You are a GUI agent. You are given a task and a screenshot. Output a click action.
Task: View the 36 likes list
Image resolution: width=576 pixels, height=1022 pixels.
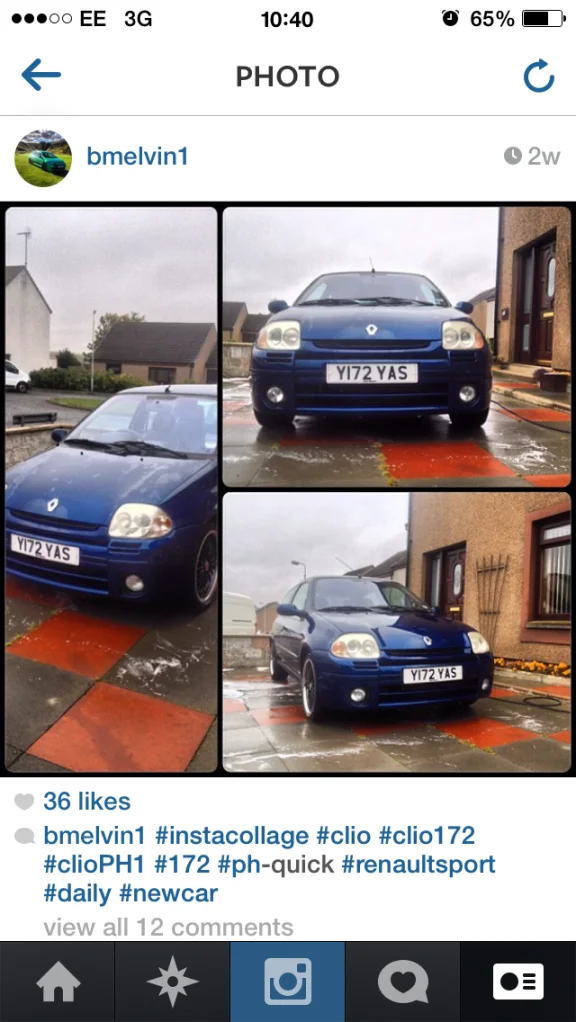click(x=87, y=801)
